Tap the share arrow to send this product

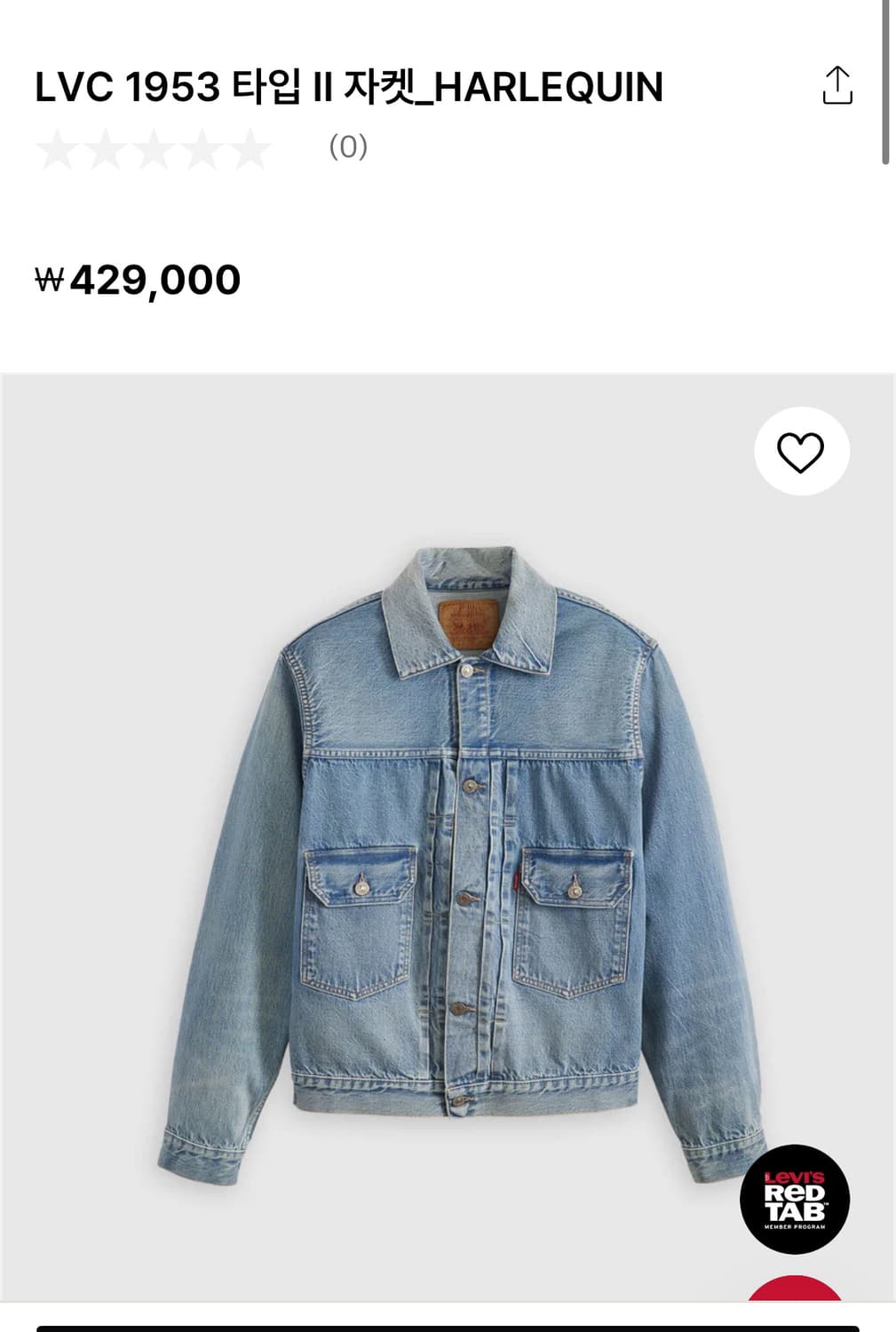837,86
